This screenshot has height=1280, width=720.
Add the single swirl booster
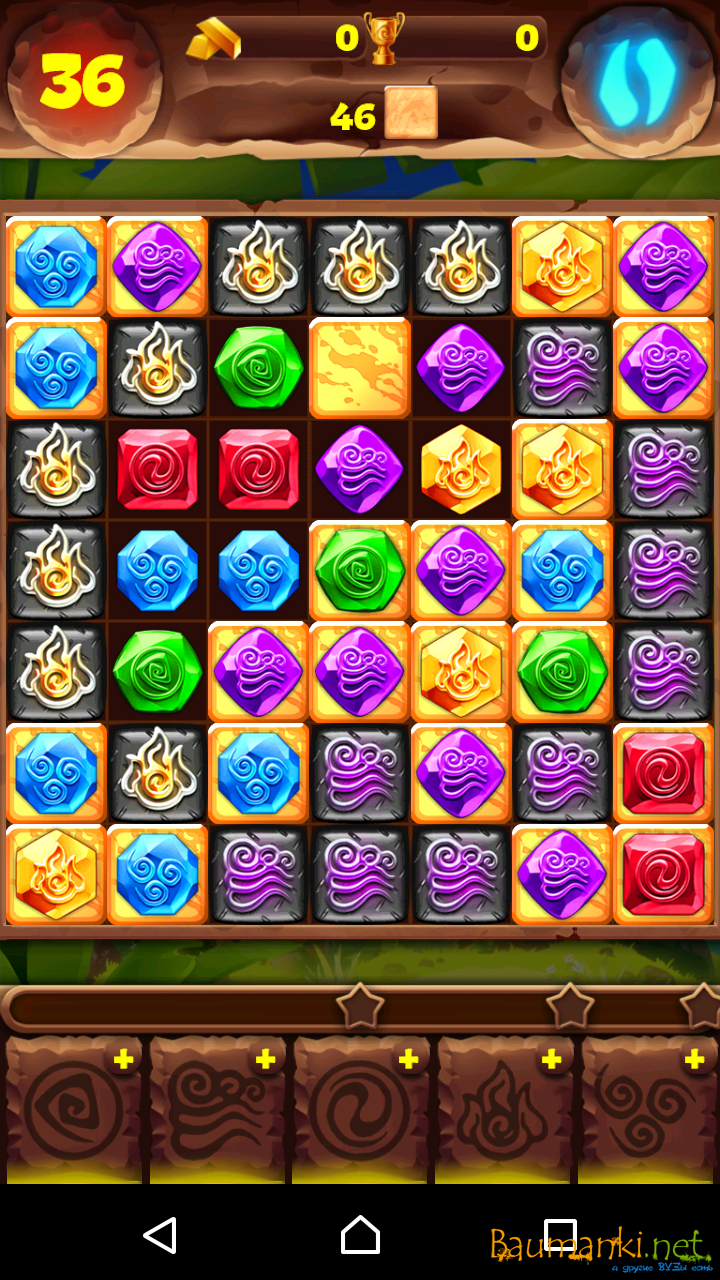coord(408,1059)
